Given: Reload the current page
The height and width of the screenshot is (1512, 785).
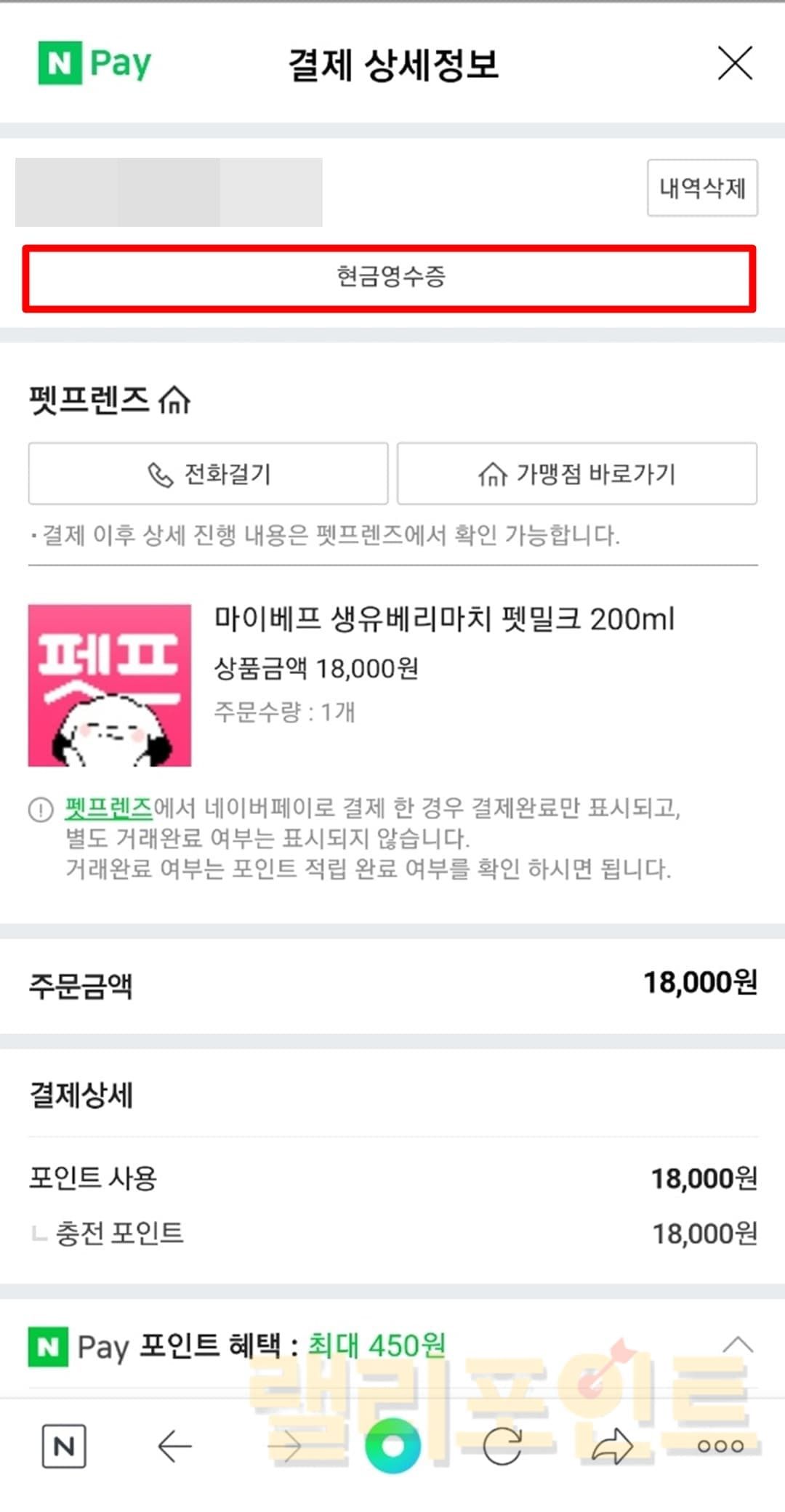Looking at the screenshot, I should [x=502, y=1447].
